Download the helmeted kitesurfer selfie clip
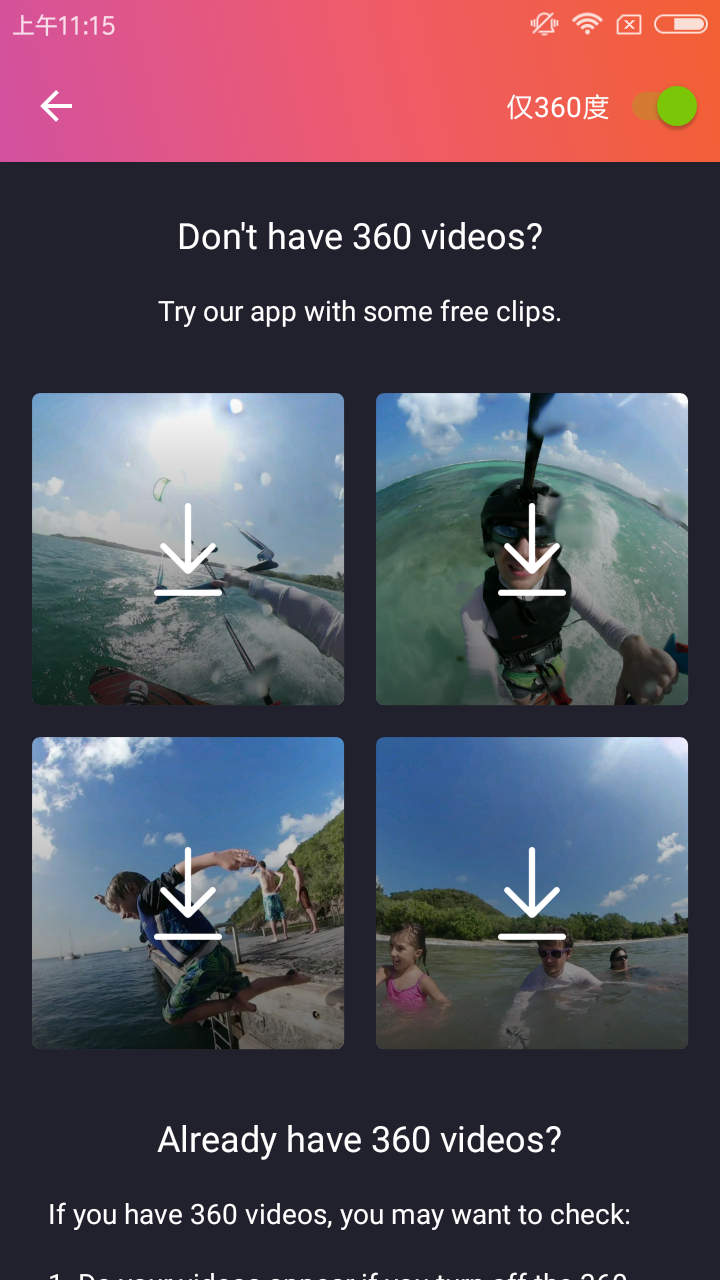The width and height of the screenshot is (720, 1280). [532, 549]
